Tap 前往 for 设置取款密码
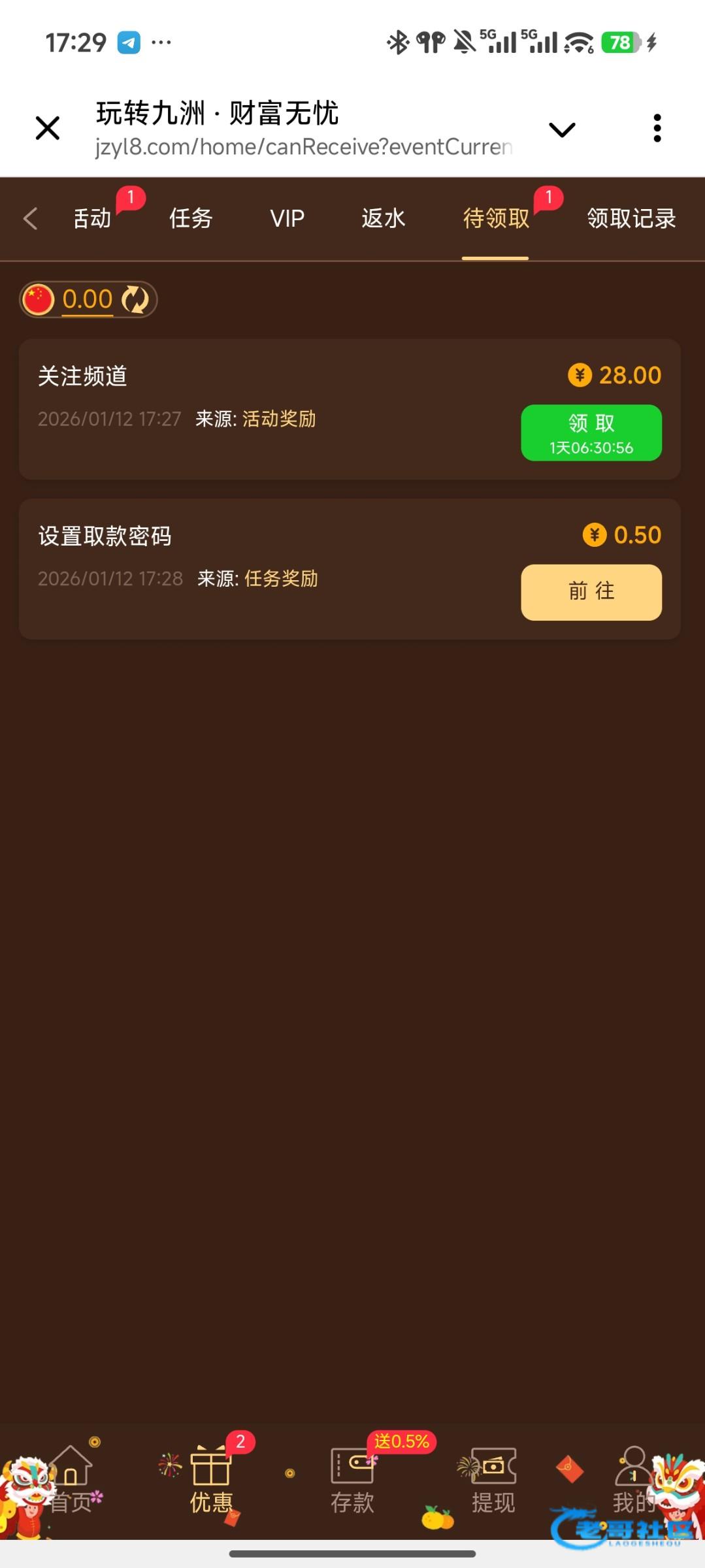The image size is (705, 1568). (x=591, y=592)
